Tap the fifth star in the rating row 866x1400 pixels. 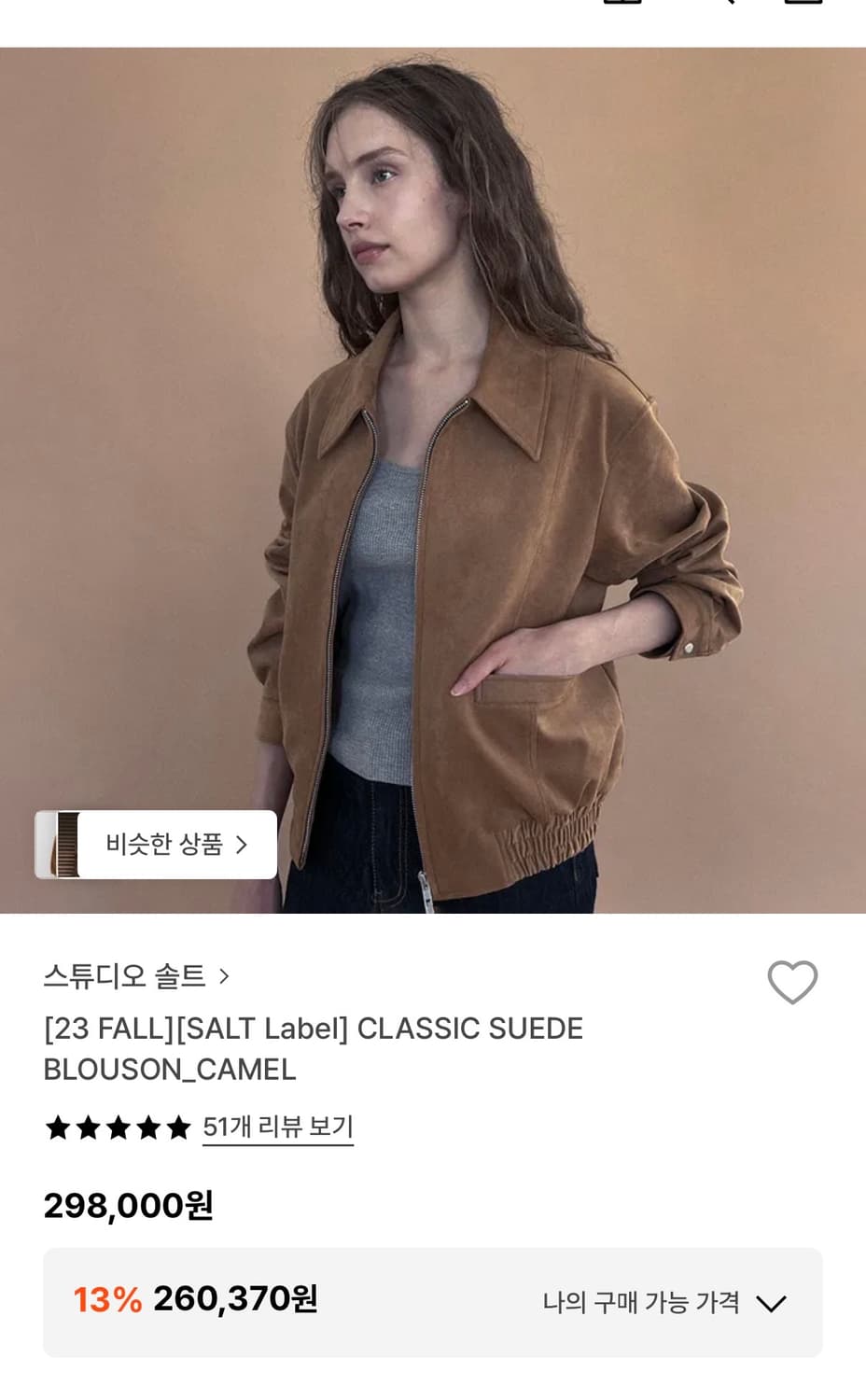pyautogui.click(x=177, y=1127)
